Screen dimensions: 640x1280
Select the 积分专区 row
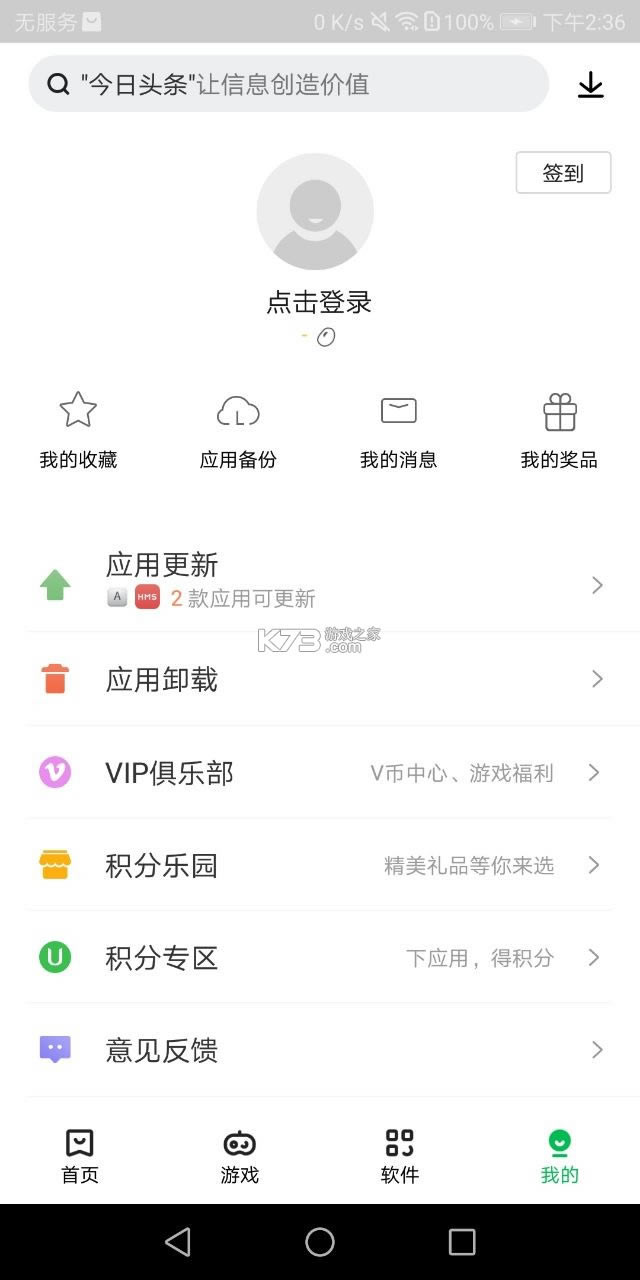tap(320, 958)
